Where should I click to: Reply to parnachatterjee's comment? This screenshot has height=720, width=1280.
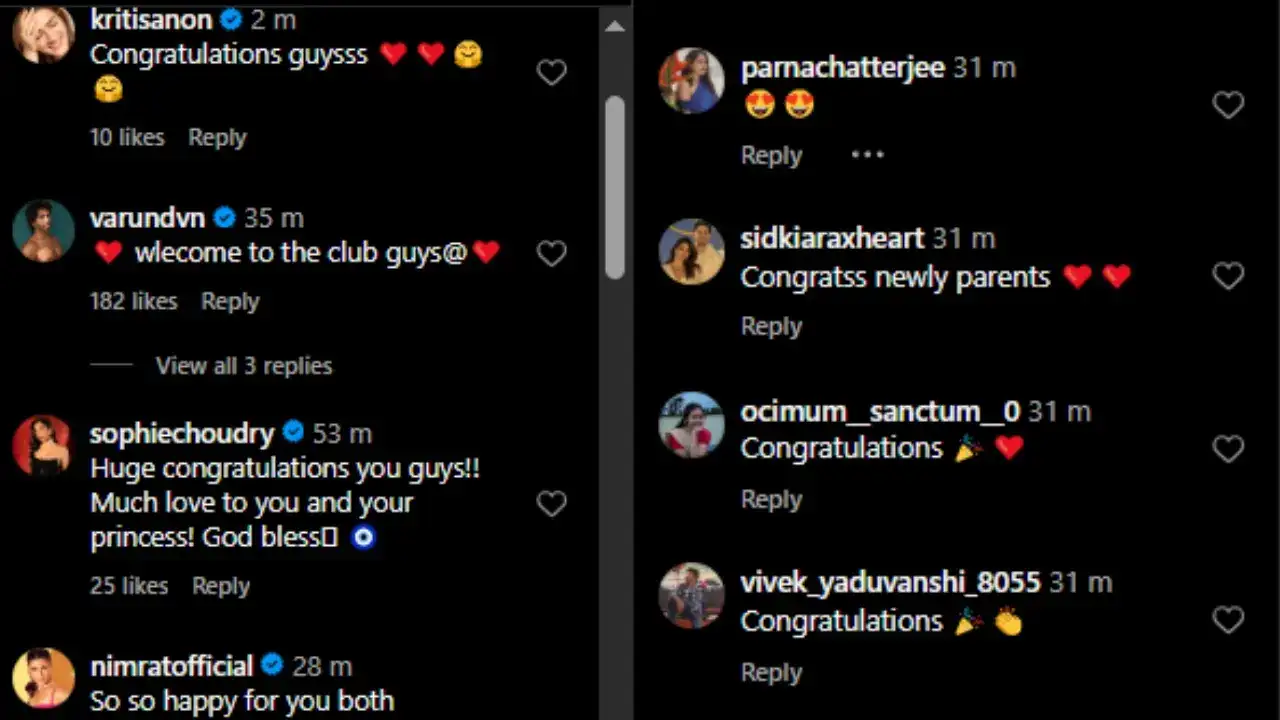pyautogui.click(x=771, y=155)
